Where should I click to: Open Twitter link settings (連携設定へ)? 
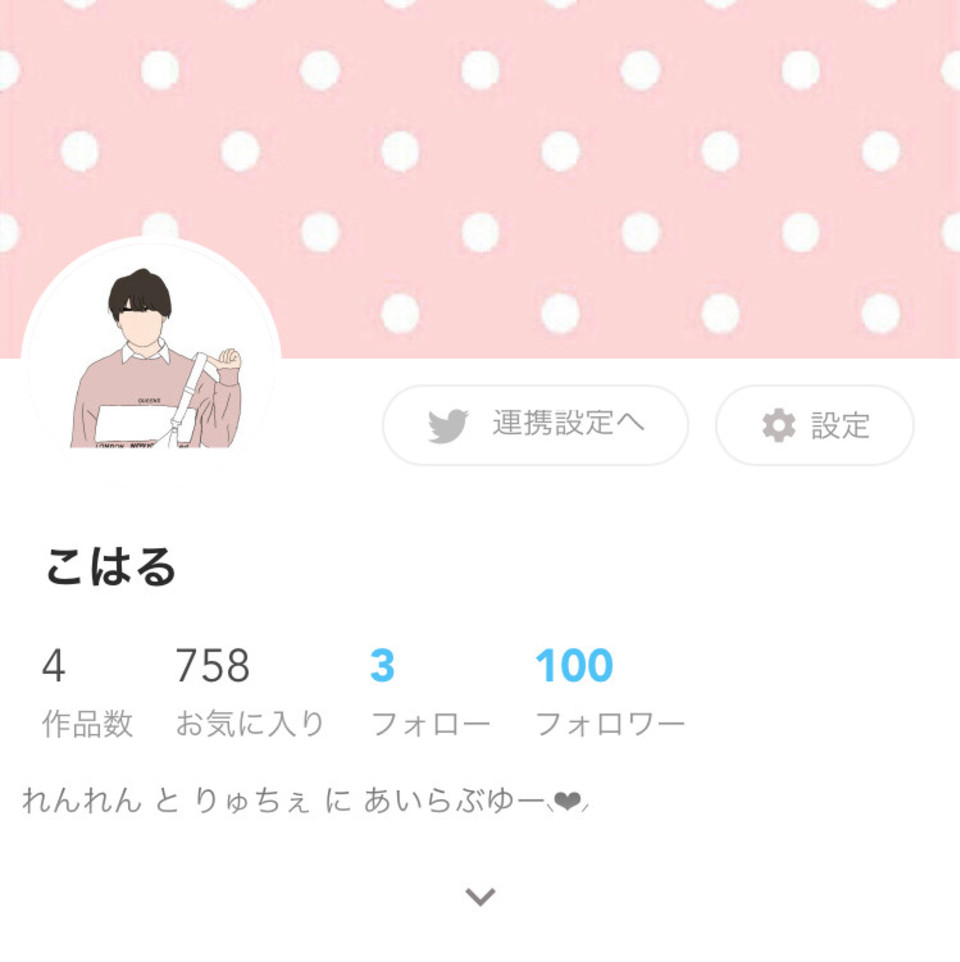tap(535, 425)
